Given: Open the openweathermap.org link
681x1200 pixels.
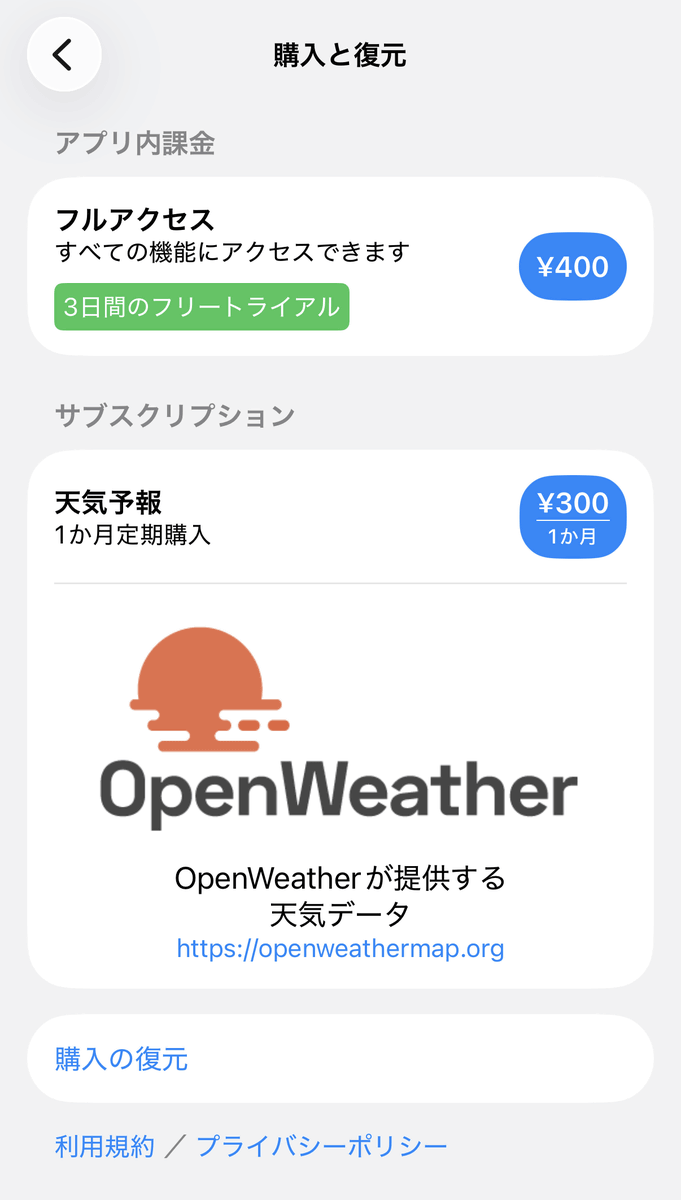Looking at the screenshot, I should pos(340,948).
